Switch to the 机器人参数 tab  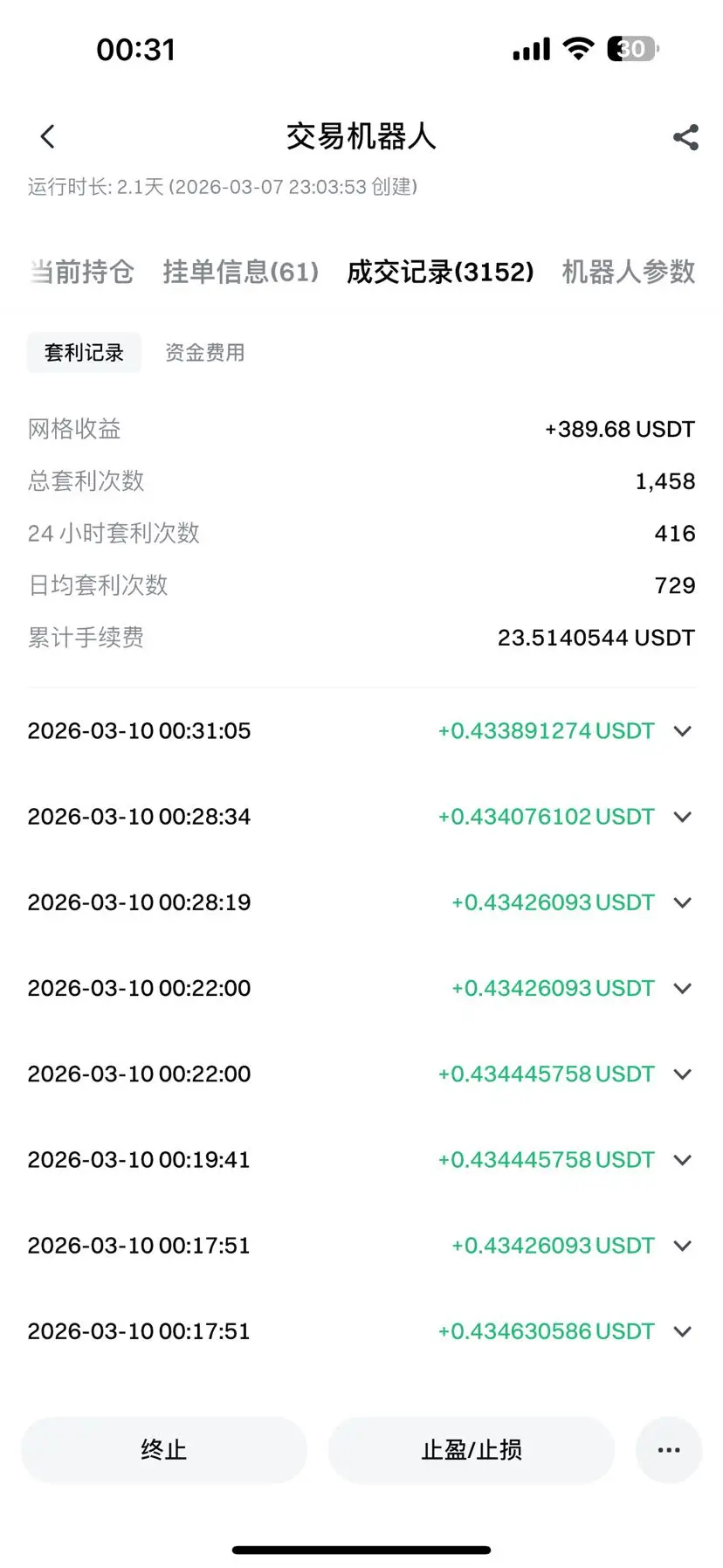coord(628,272)
